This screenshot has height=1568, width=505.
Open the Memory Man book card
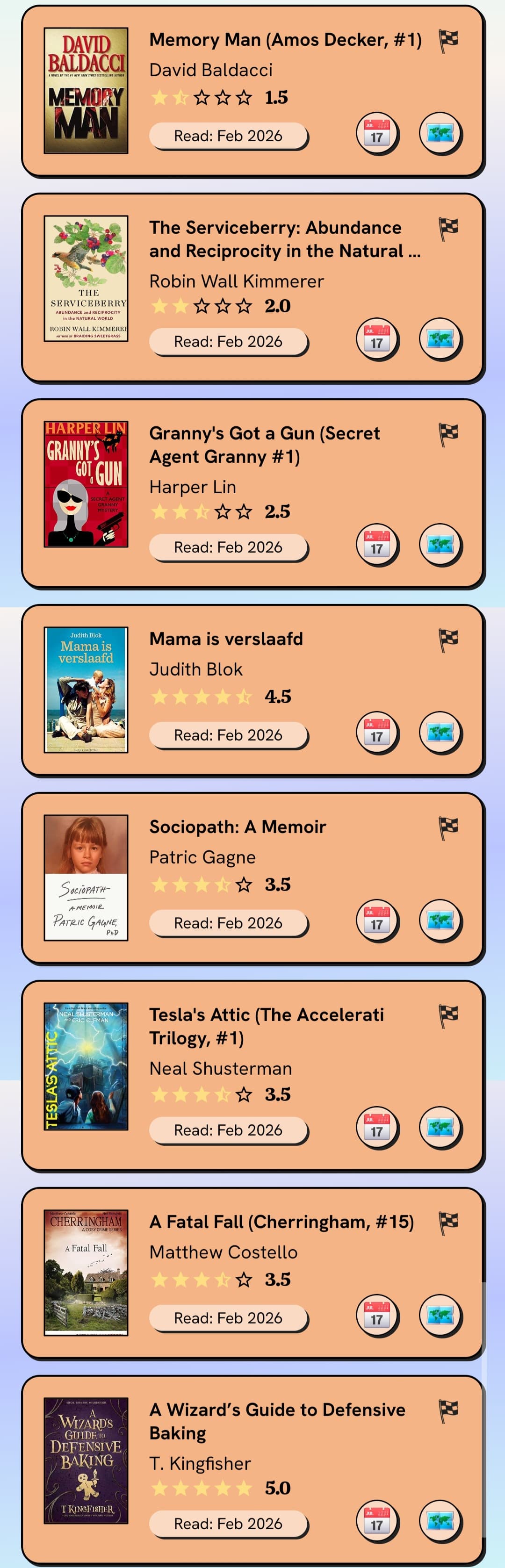285,40
